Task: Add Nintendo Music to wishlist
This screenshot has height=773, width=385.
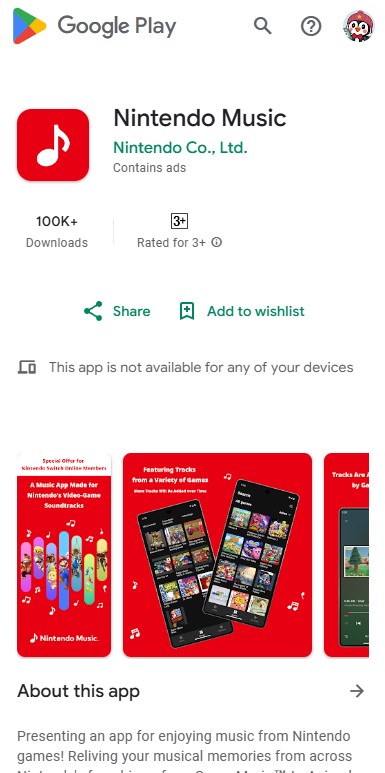Action: click(242, 311)
